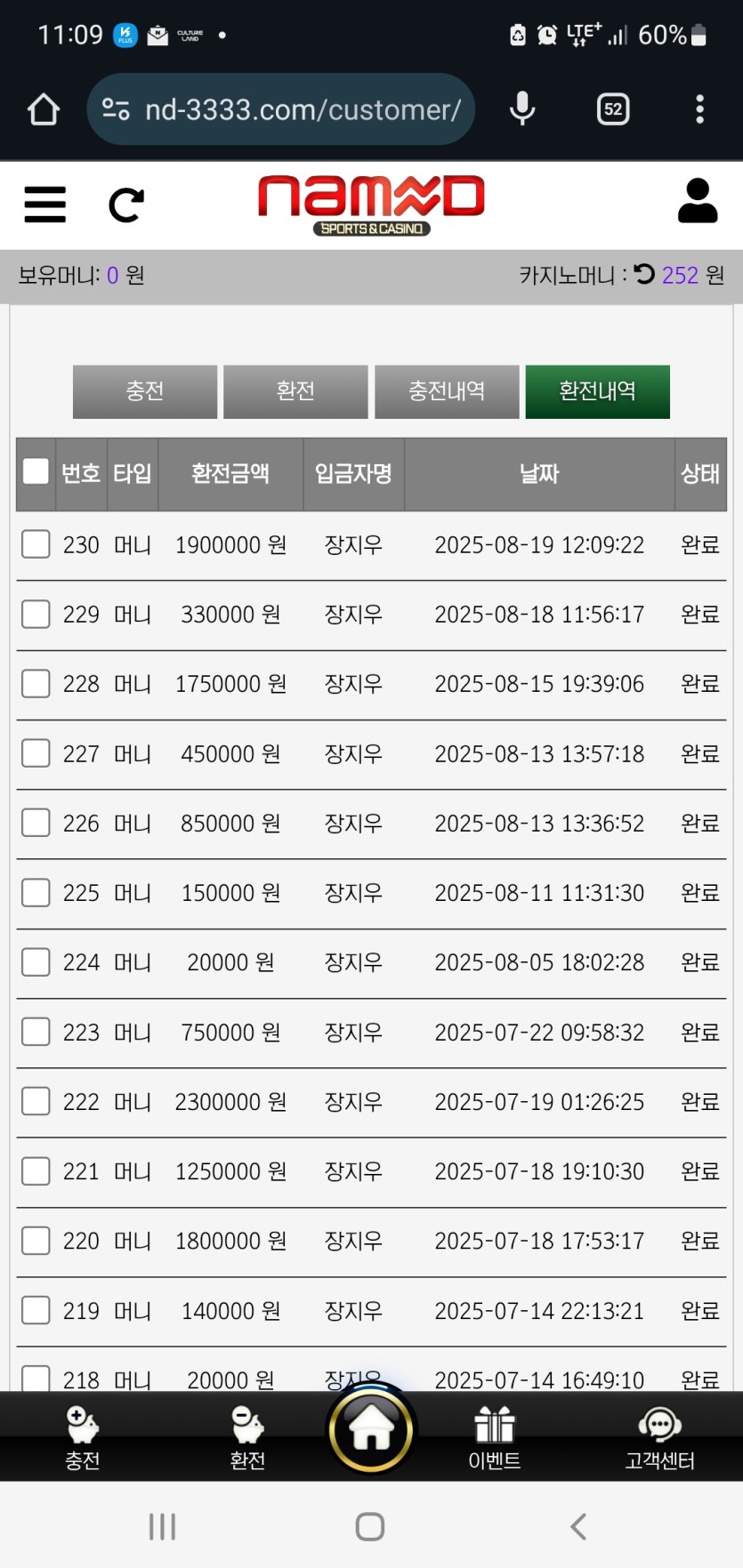
Task: Open the 충전내역 tab
Action: click(x=447, y=391)
